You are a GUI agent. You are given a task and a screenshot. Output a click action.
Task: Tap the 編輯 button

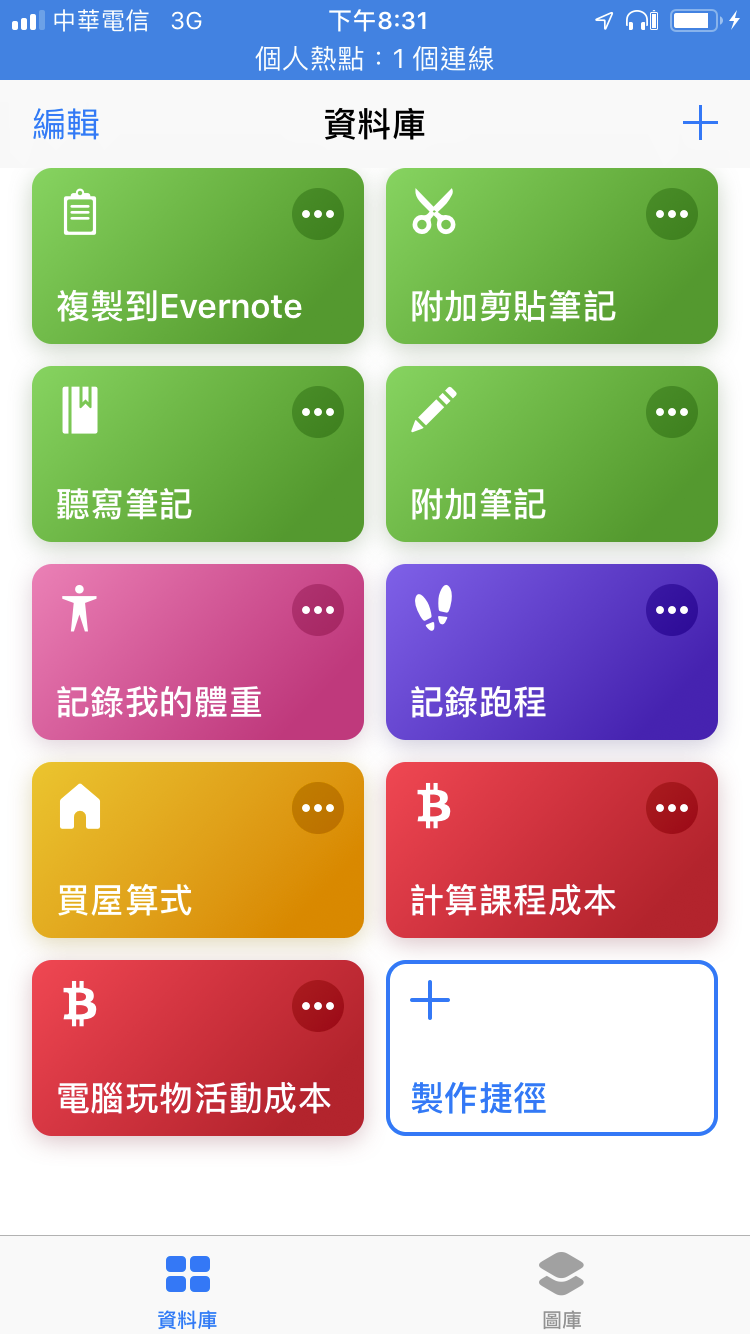(66, 124)
